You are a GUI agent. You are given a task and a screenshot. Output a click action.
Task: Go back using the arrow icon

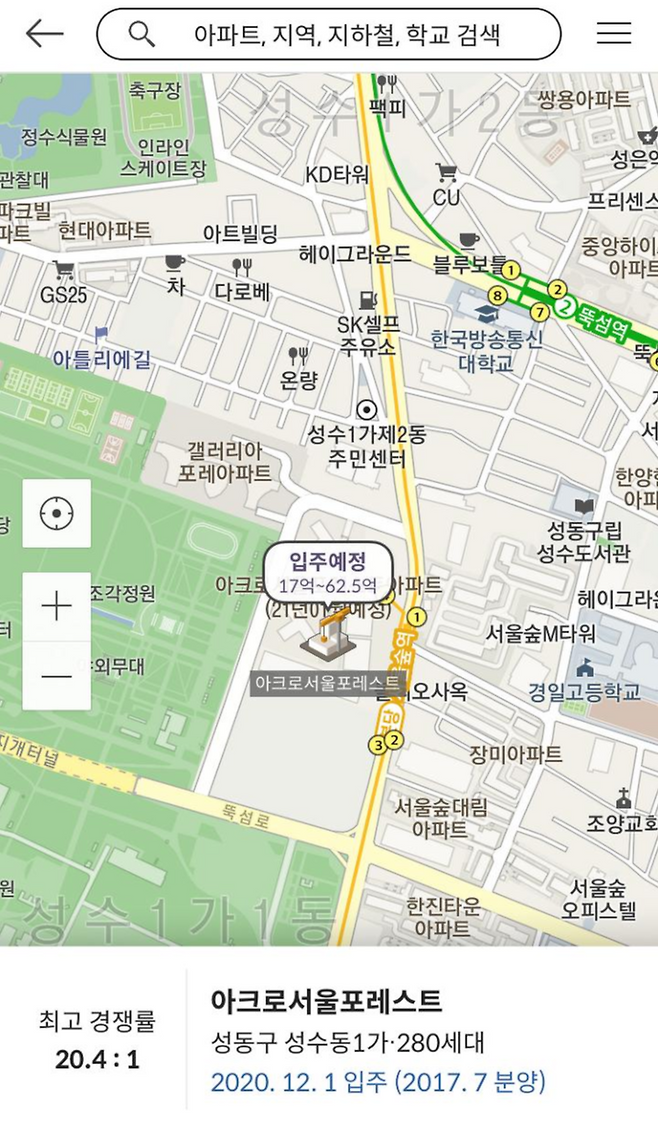coord(44,34)
